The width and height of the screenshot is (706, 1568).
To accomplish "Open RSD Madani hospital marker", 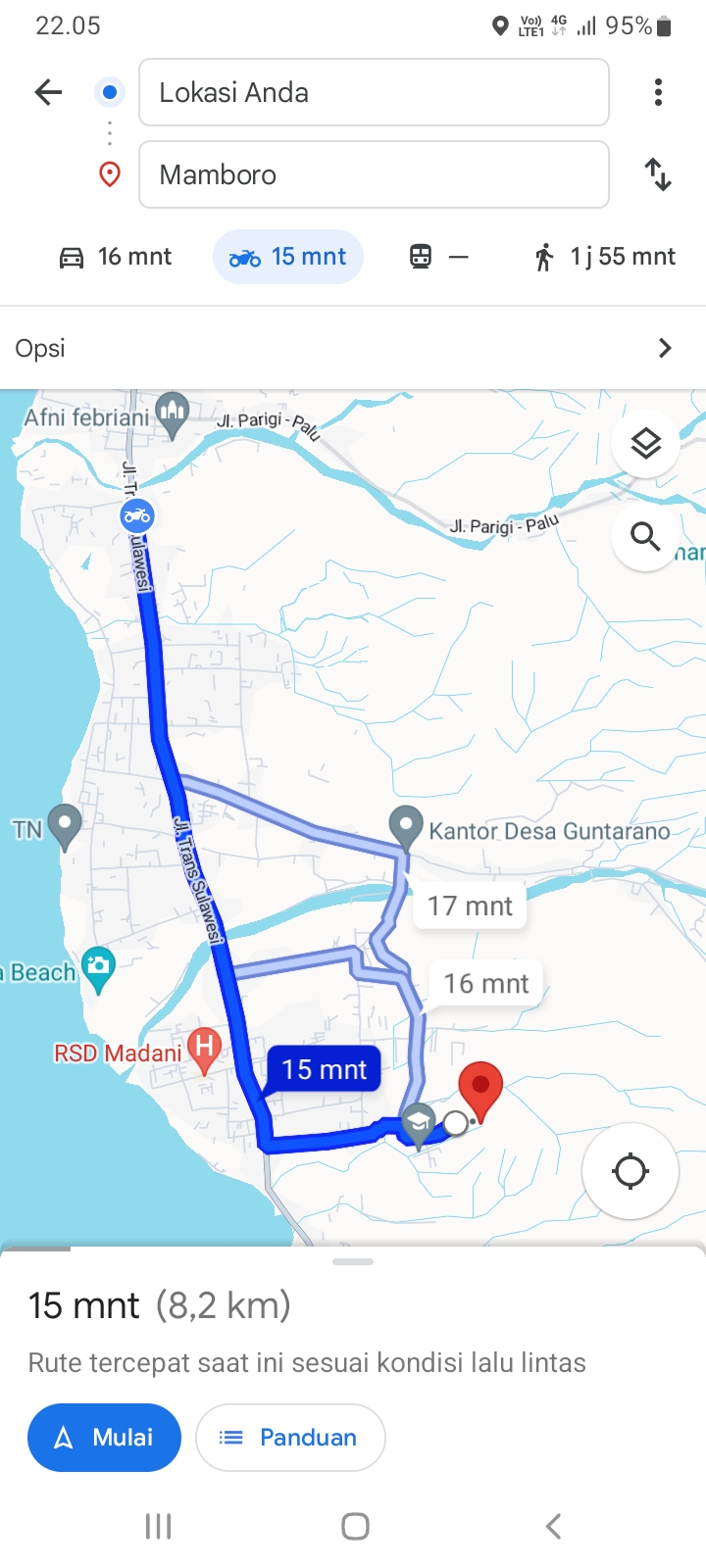I will (x=204, y=1050).
